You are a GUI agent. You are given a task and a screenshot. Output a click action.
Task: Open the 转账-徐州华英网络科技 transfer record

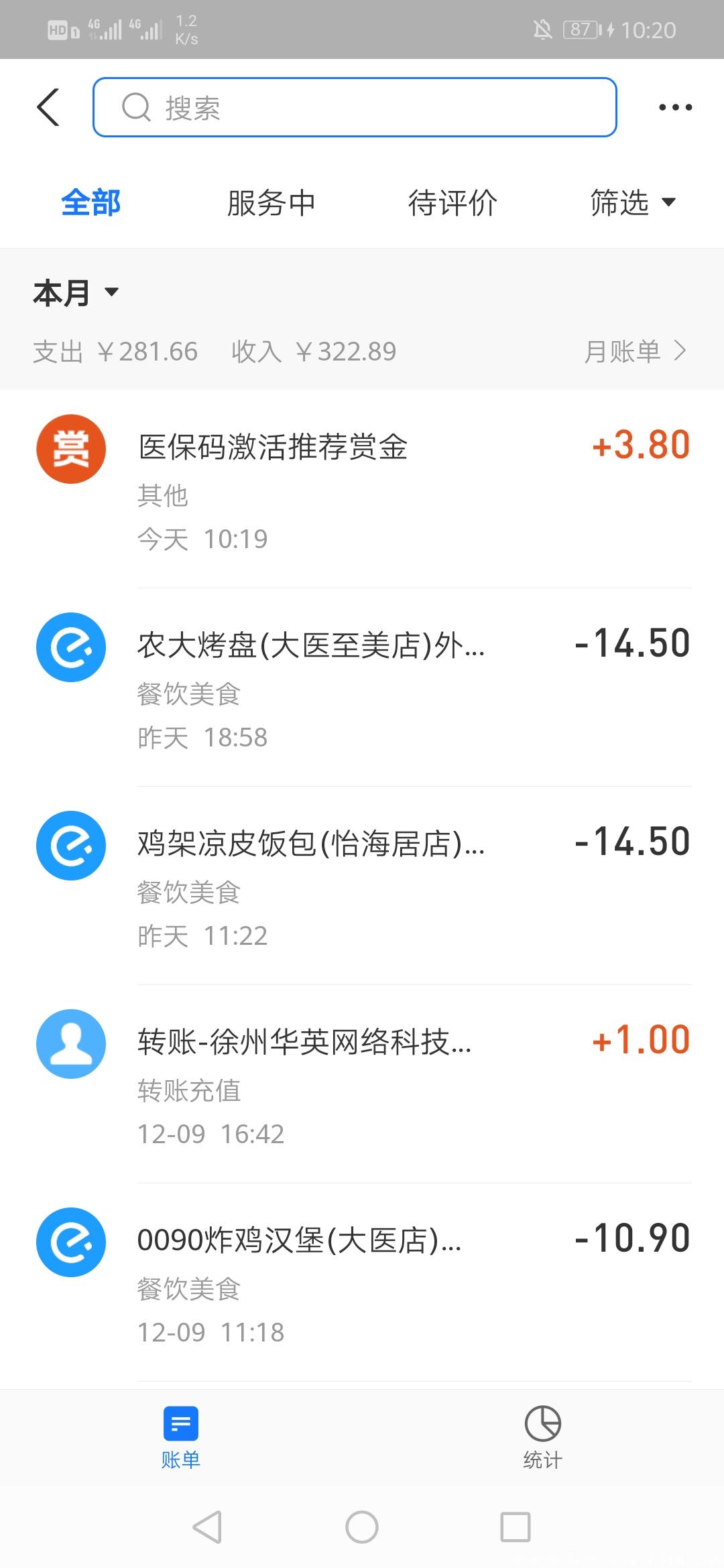point(362,1084)
